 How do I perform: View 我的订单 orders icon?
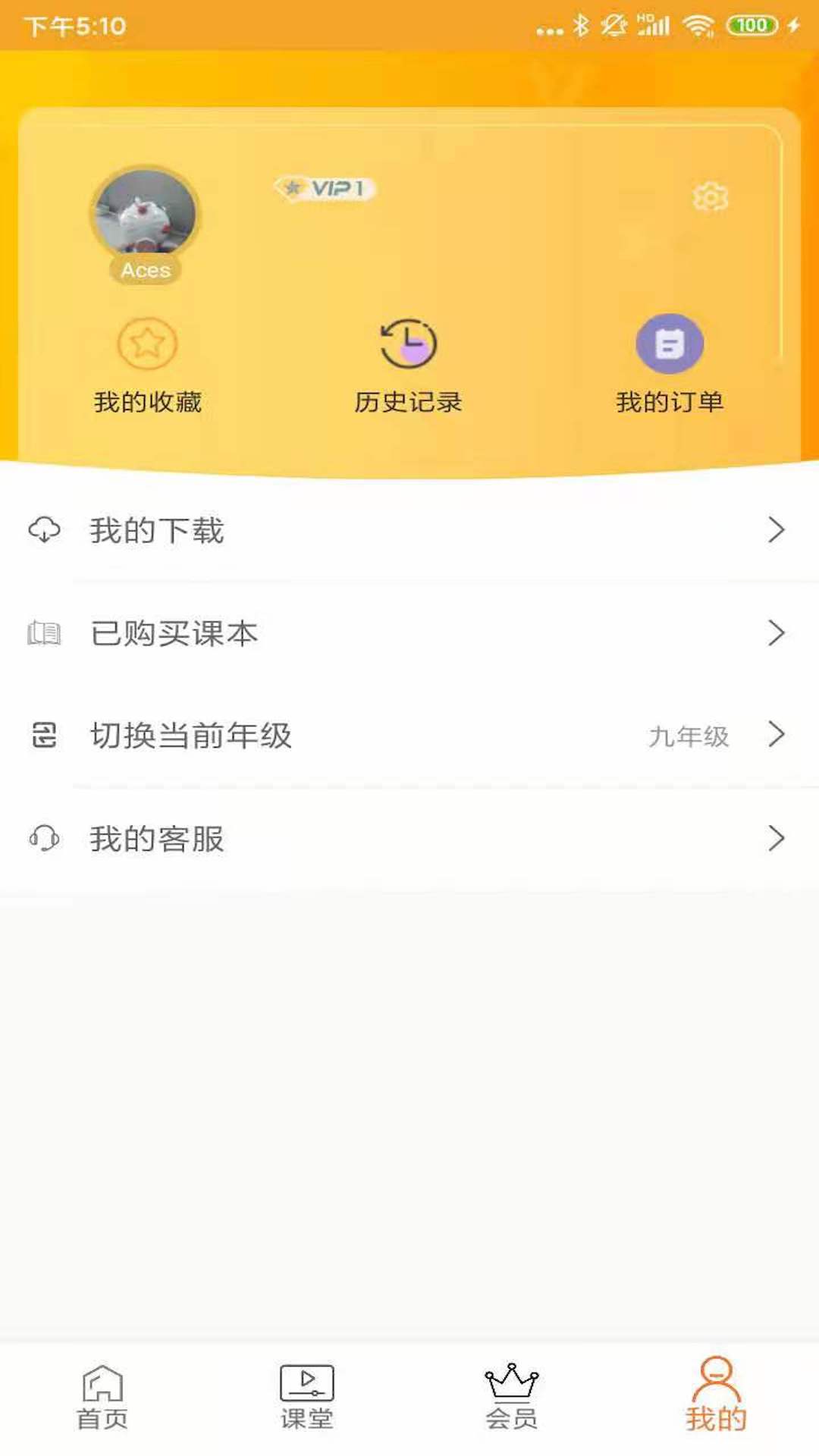(668, 343)
